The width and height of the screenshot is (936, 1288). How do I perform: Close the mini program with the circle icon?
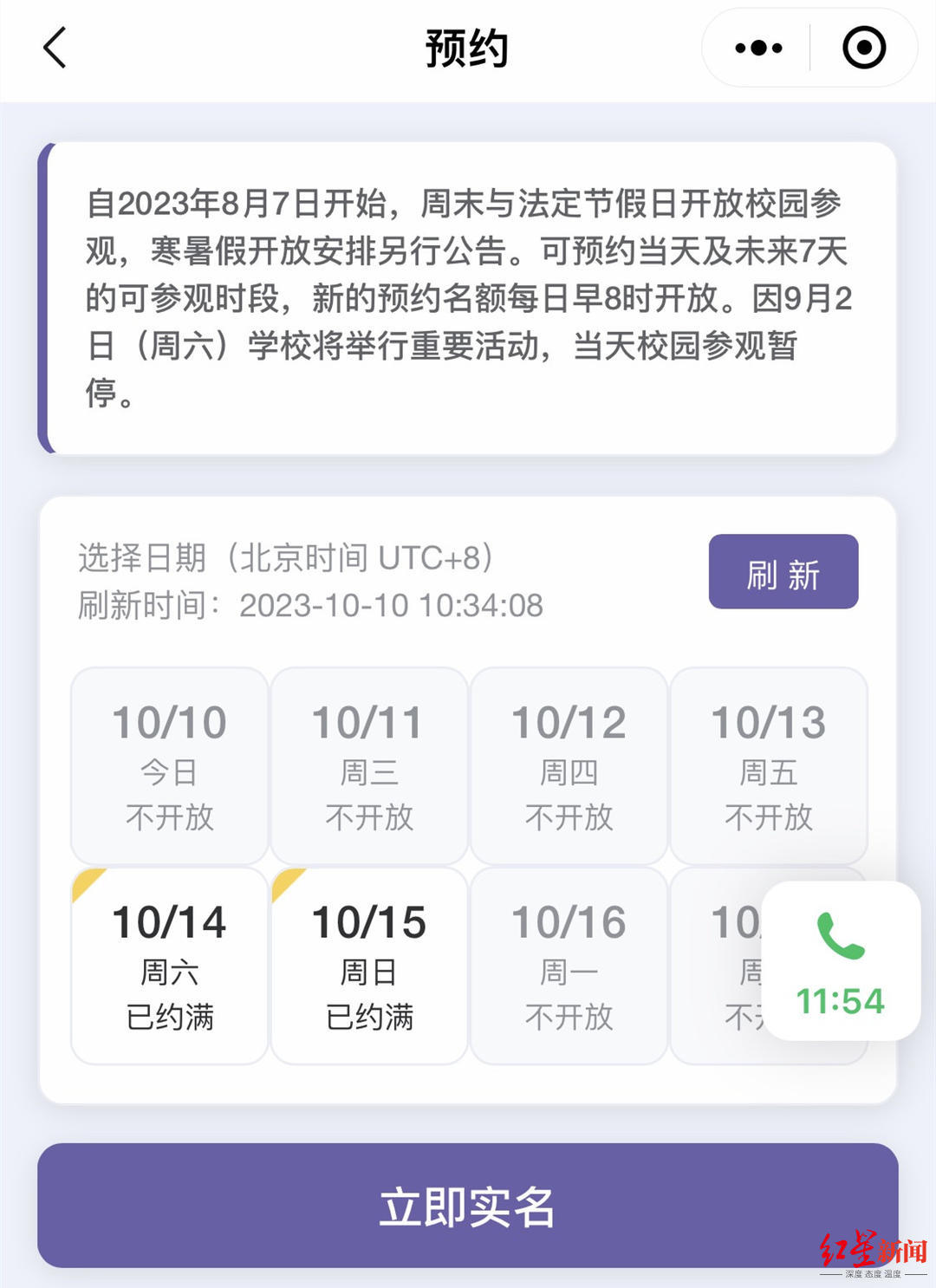click(x=863, y=49)
